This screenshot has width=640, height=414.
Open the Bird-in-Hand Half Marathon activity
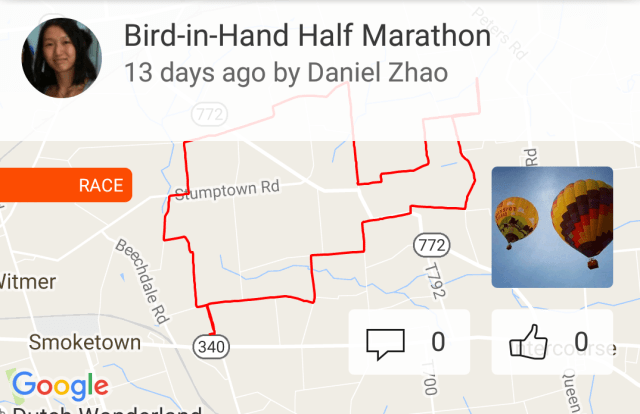306,37
